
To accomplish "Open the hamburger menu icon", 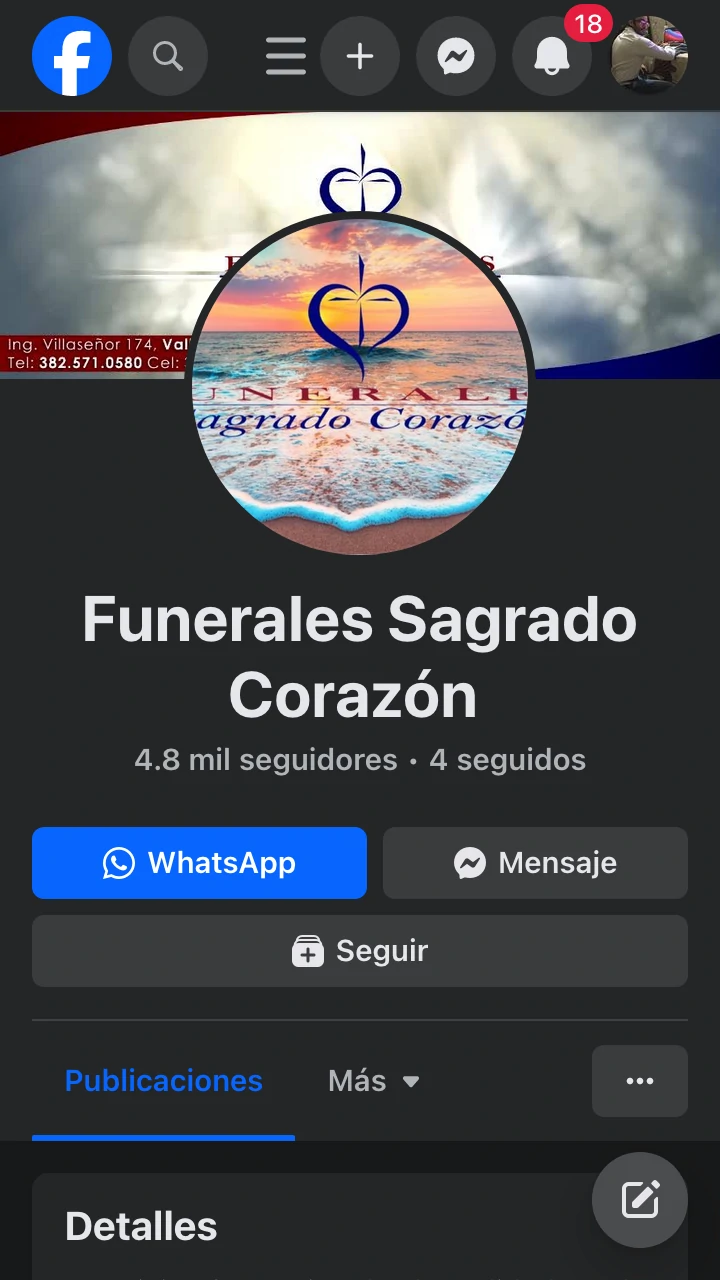I will point(286,56).
